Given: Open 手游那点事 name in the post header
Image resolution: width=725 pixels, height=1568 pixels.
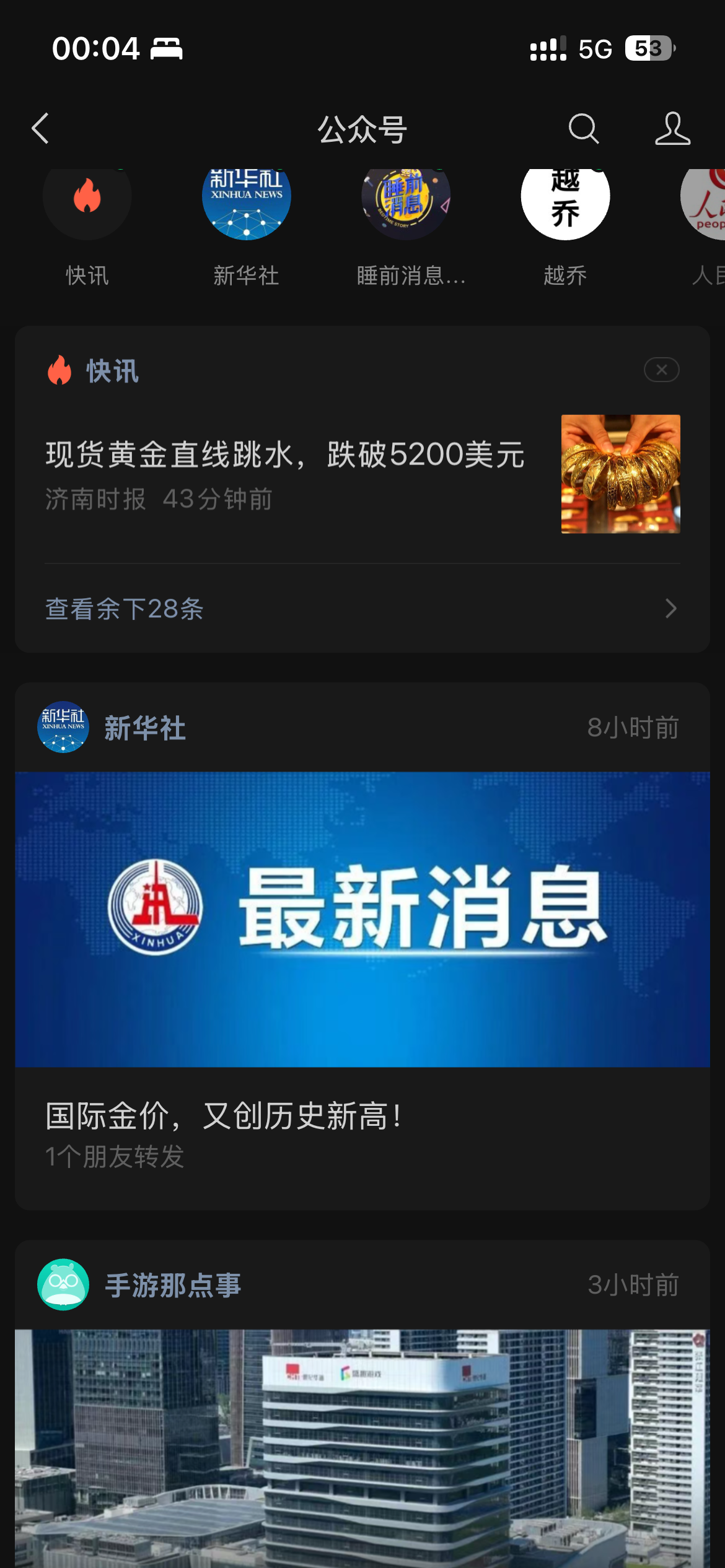Looking at the screenshot, I should 173,1285.
